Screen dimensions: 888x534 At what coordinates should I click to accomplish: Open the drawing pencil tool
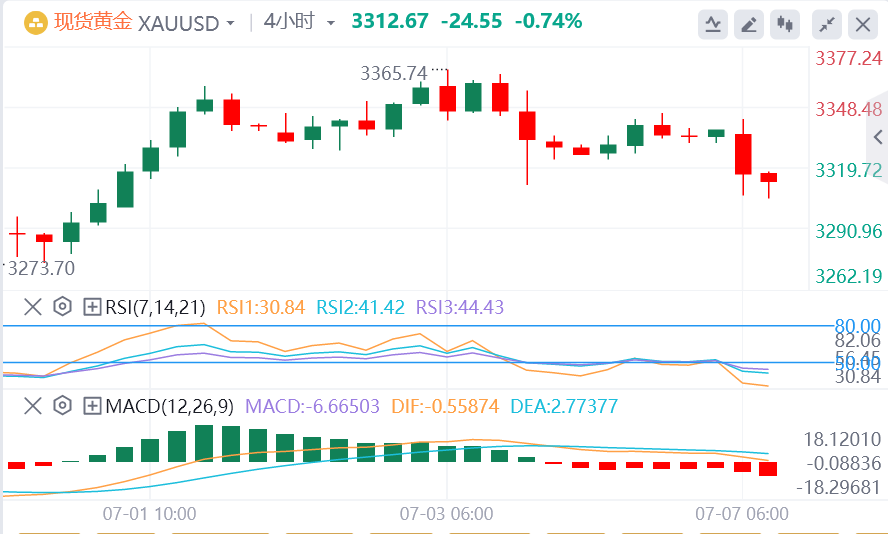pyautogui.click(x=749, y=24)
